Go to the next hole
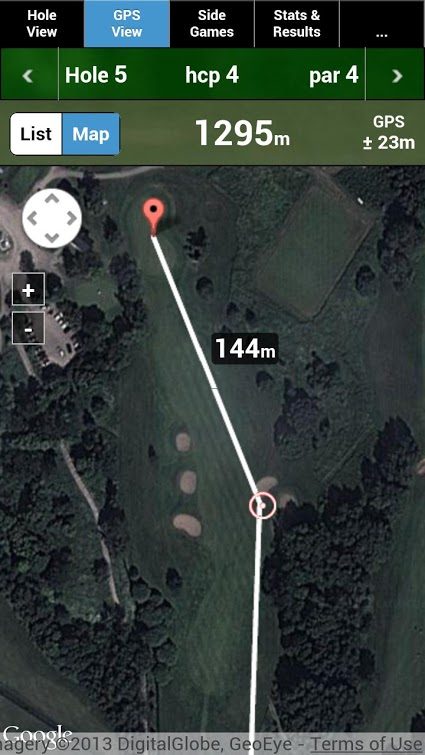The width and height of the screenshot is (425, 755). (x=397, y=75)
